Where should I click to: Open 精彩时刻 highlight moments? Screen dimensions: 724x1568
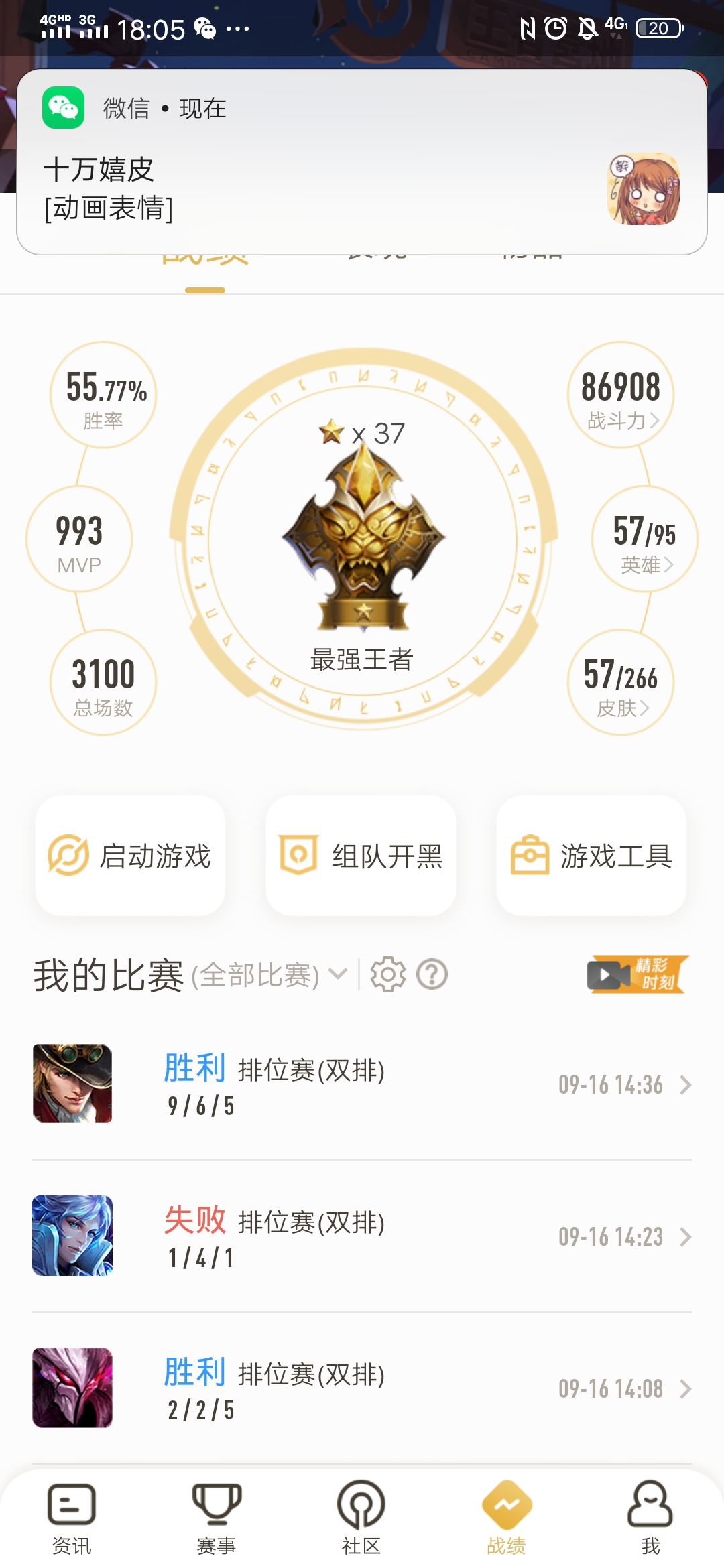[638, 974]
